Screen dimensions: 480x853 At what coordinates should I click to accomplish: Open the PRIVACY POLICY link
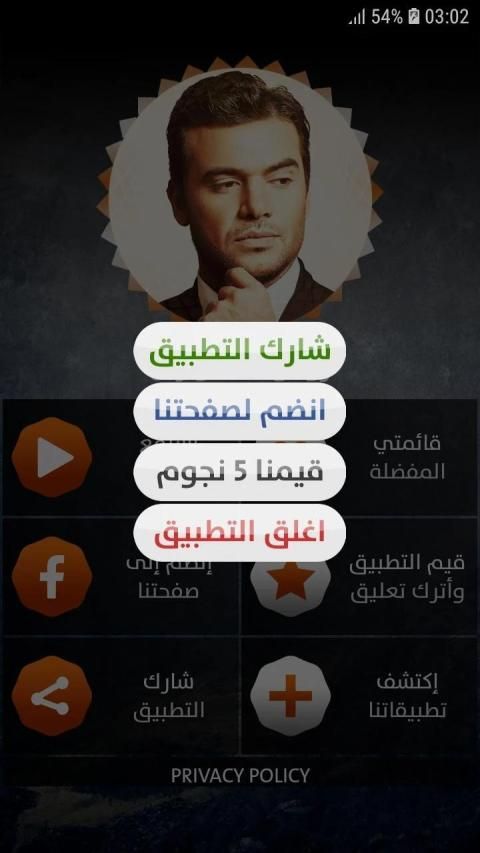tap(240, 775)
